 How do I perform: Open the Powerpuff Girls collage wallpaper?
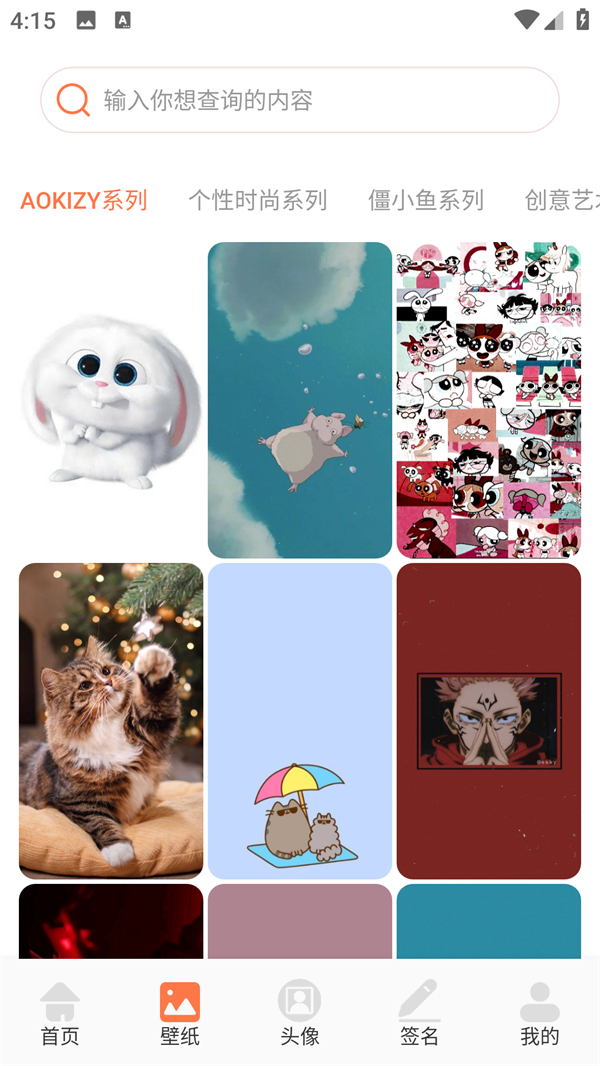[x=488, y=400]
